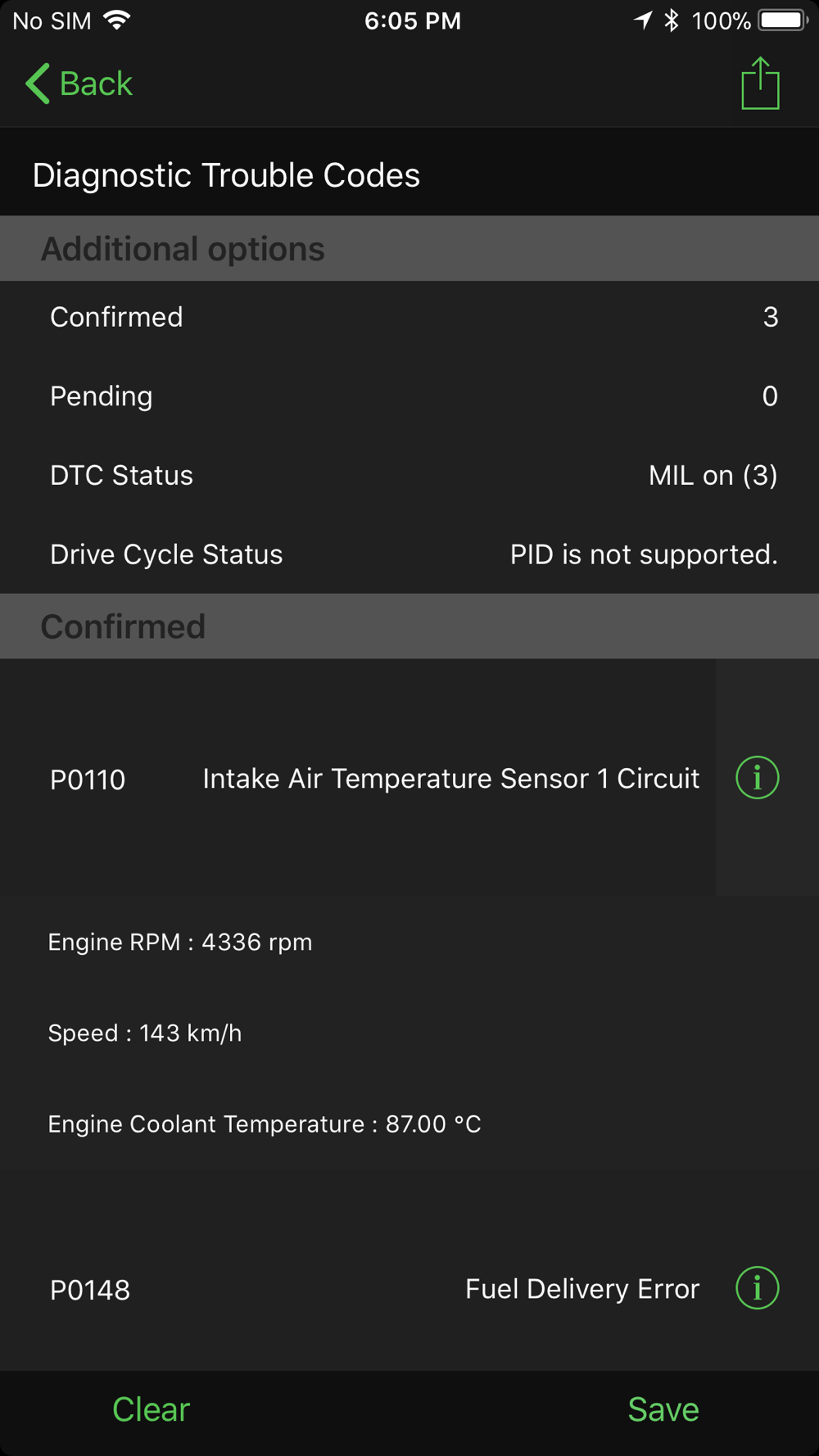Open info for code P0110
This screenshot has width=819, height=1456.
point(757,777)
